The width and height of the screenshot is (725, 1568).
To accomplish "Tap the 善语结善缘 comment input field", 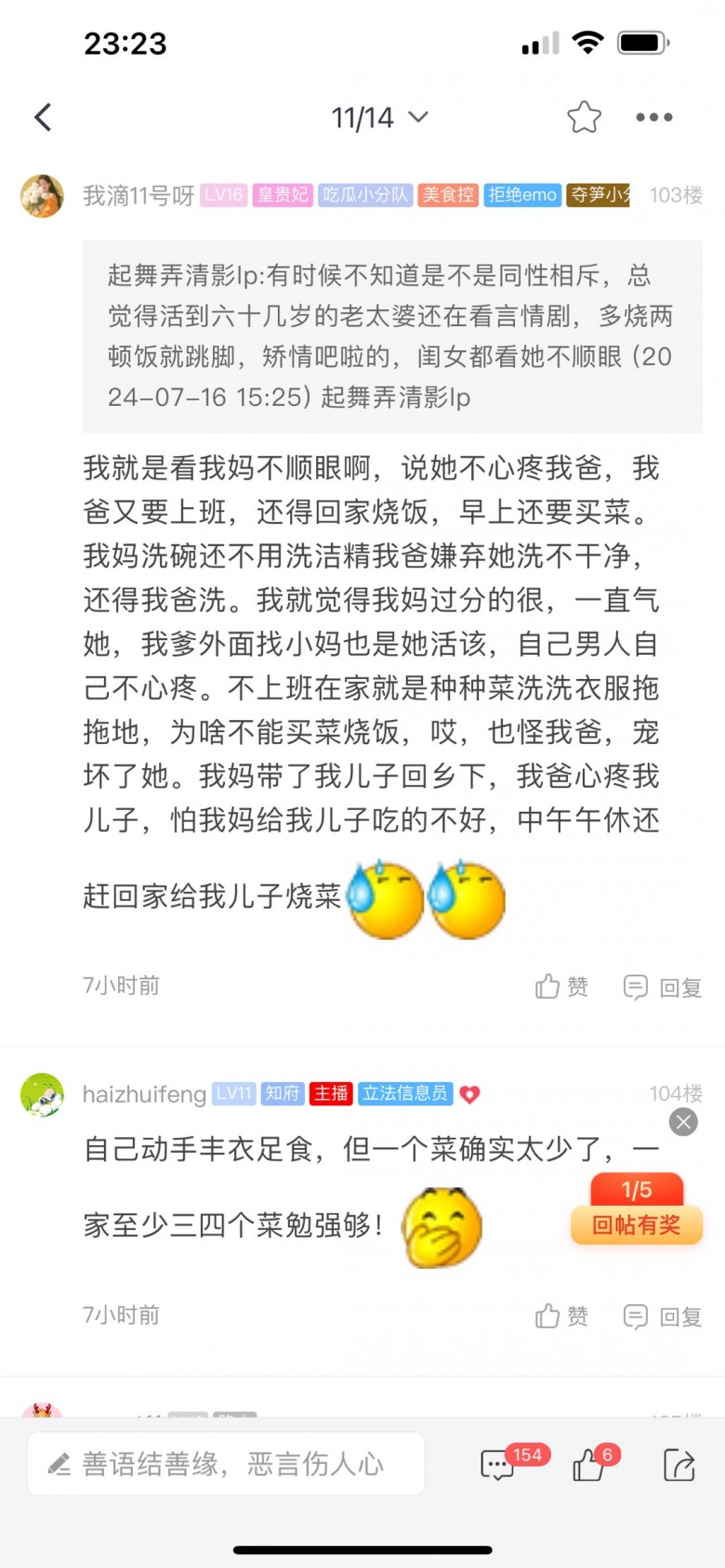I will (x=226, y=1464).
